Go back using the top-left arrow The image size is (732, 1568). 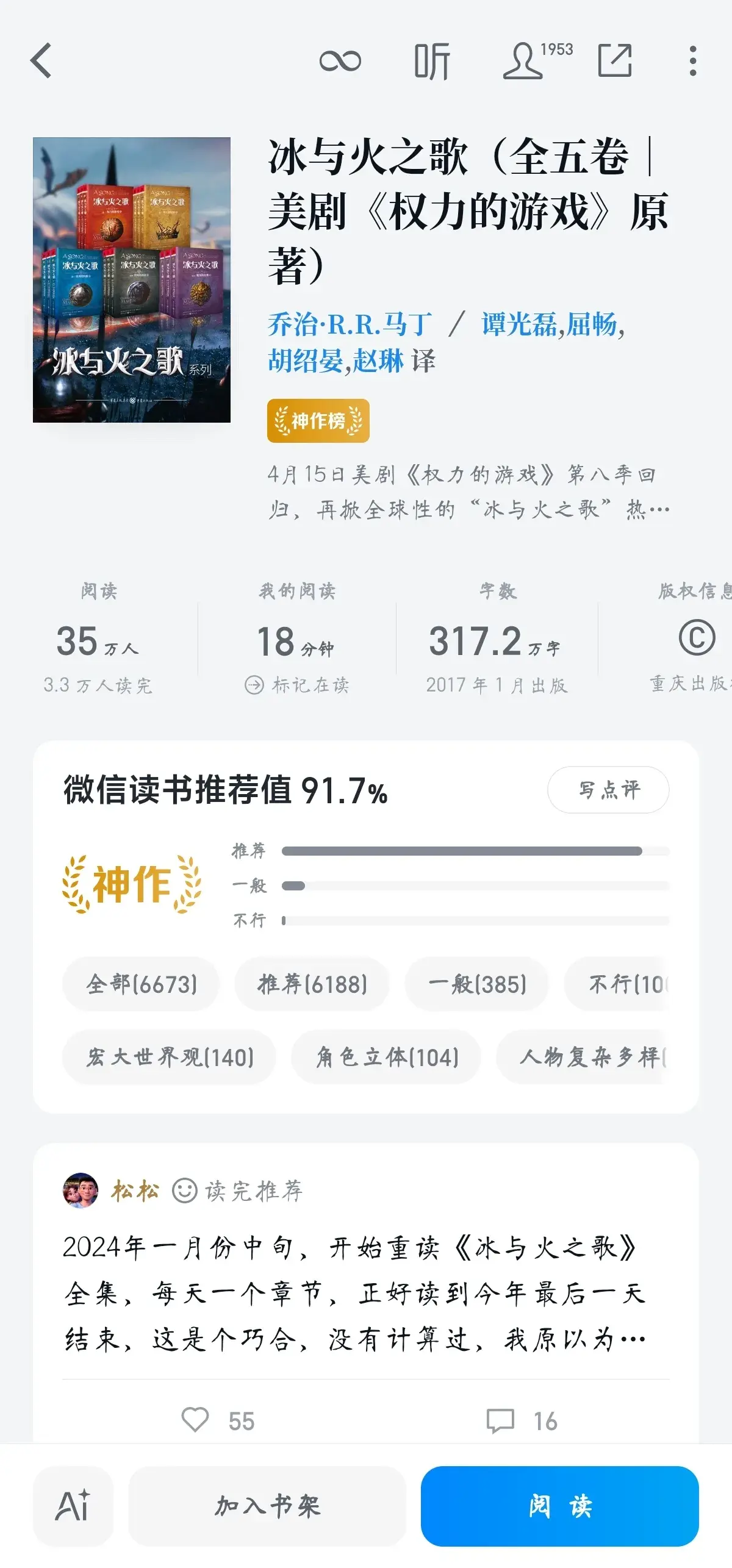(41, 60)
